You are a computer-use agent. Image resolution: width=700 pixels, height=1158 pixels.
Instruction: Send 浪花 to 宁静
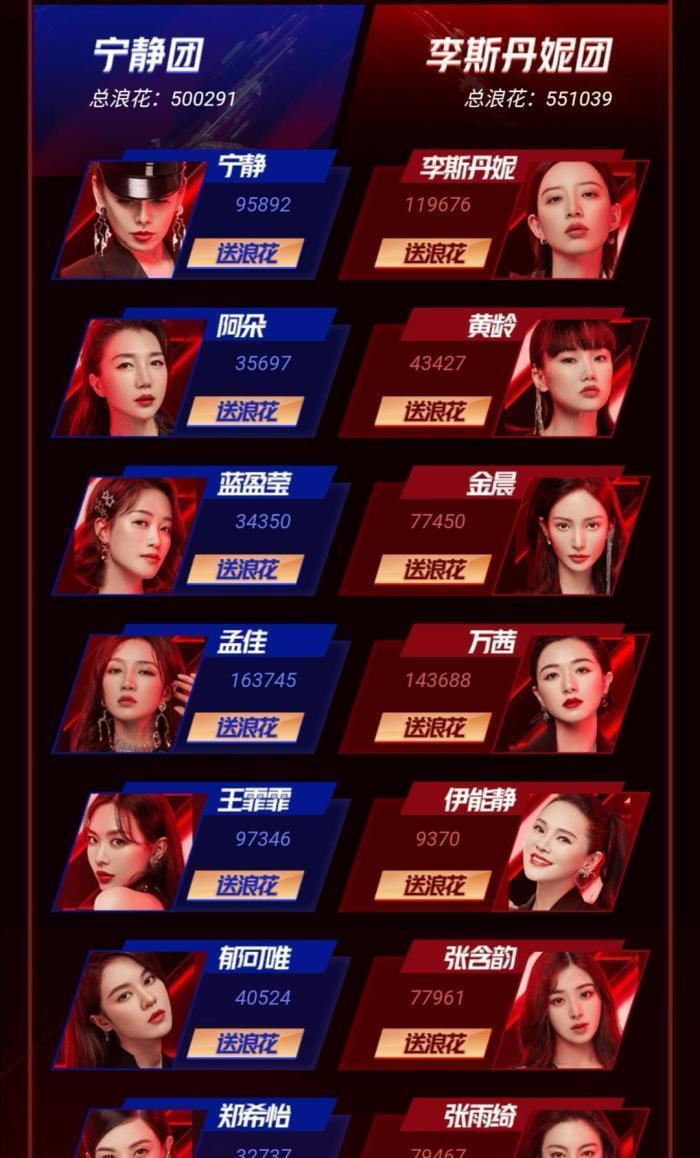click(x=245, y=253)
